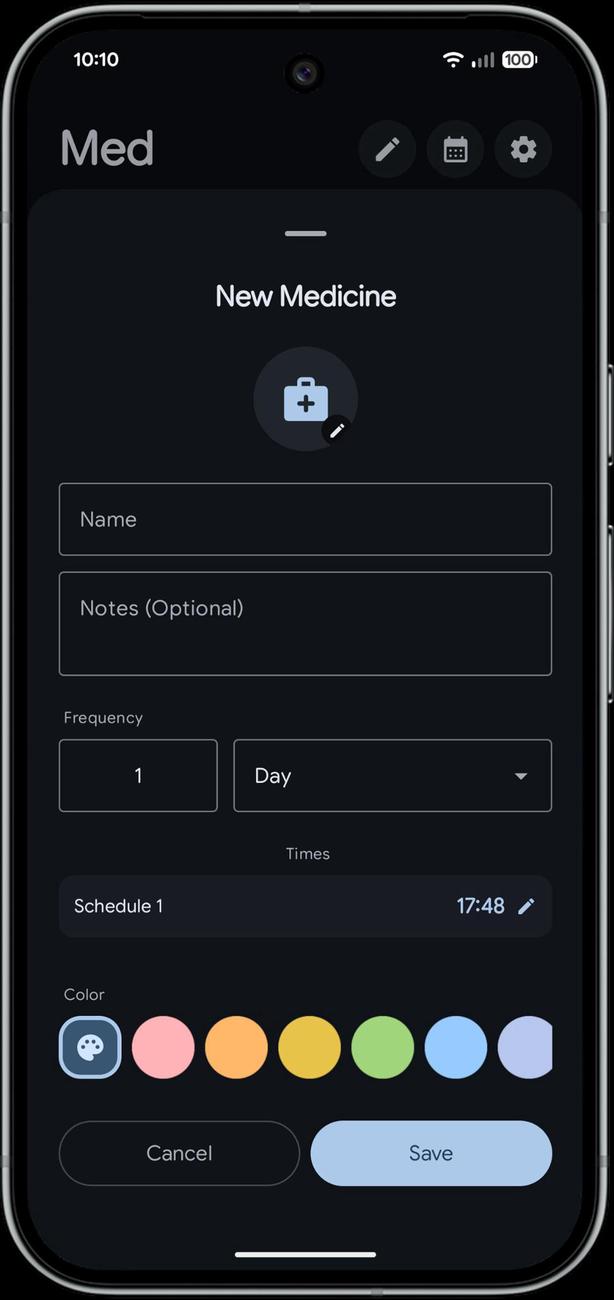Choose the light blue color swatch

click(x=455, y=1047)
